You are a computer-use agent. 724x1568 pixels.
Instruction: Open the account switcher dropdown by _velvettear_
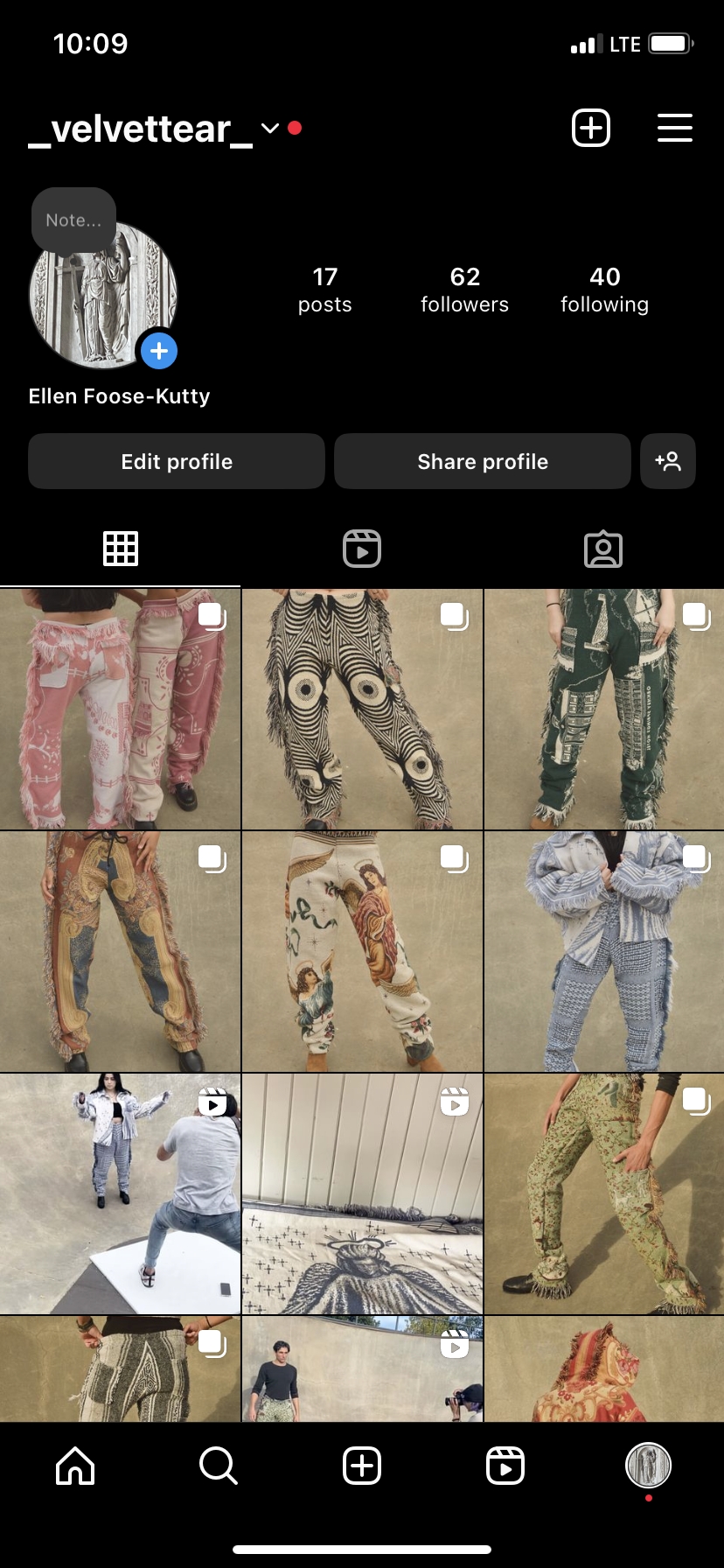(x=270, y=129)
